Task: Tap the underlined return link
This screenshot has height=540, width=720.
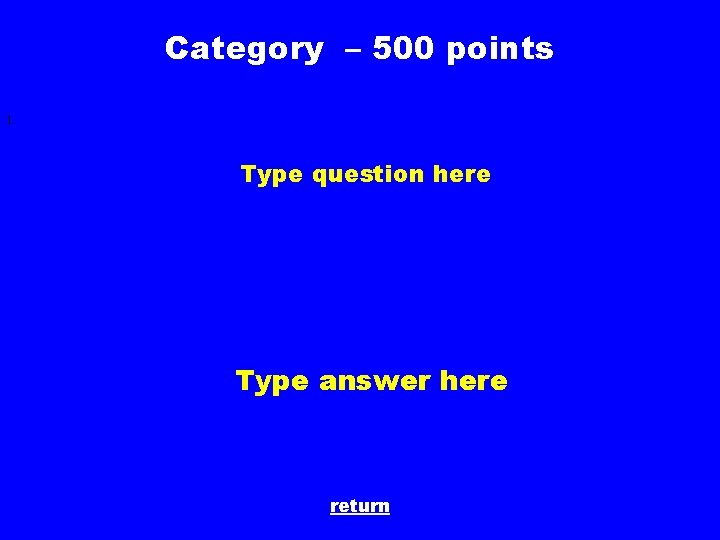Action: [x=360, y=506]
